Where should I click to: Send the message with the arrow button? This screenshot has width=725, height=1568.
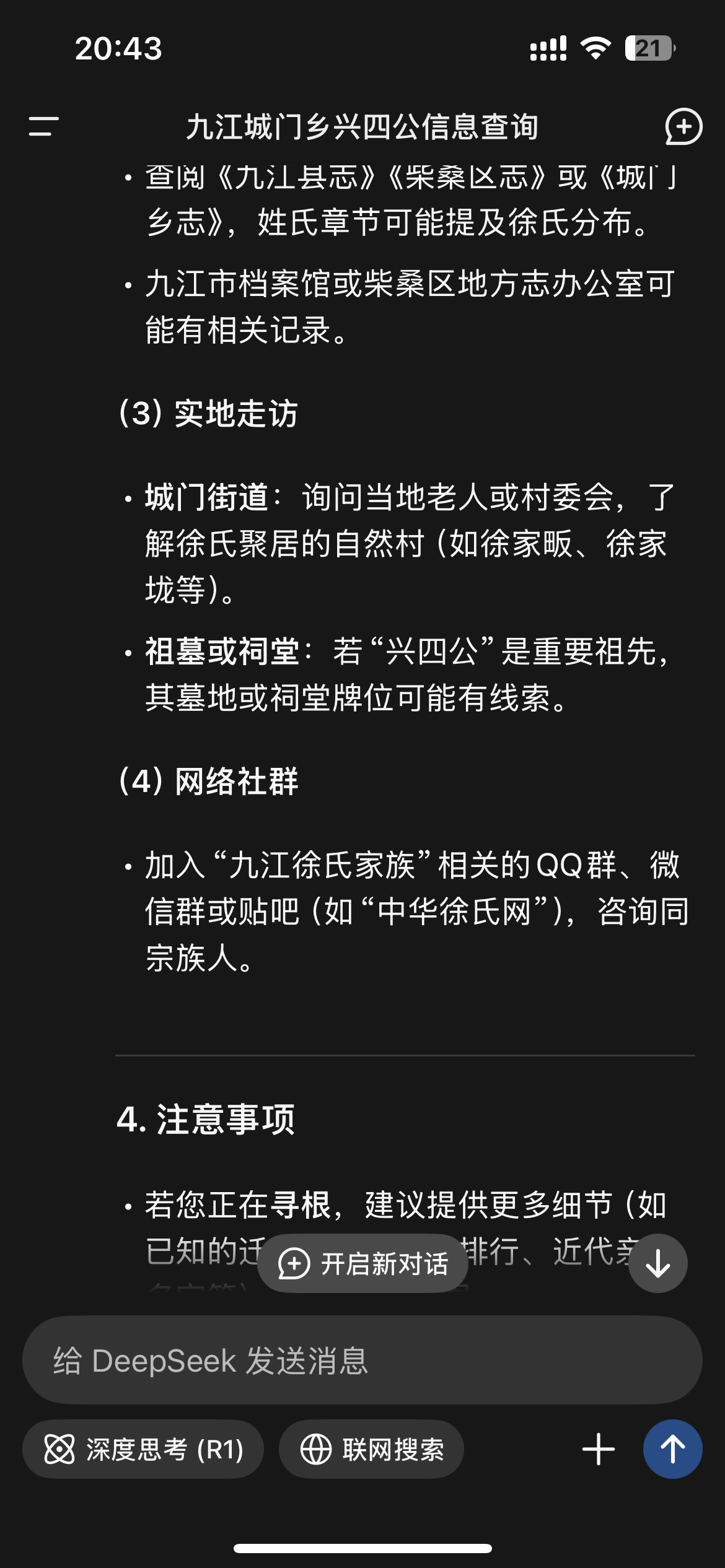click(x=672, y=1450)
